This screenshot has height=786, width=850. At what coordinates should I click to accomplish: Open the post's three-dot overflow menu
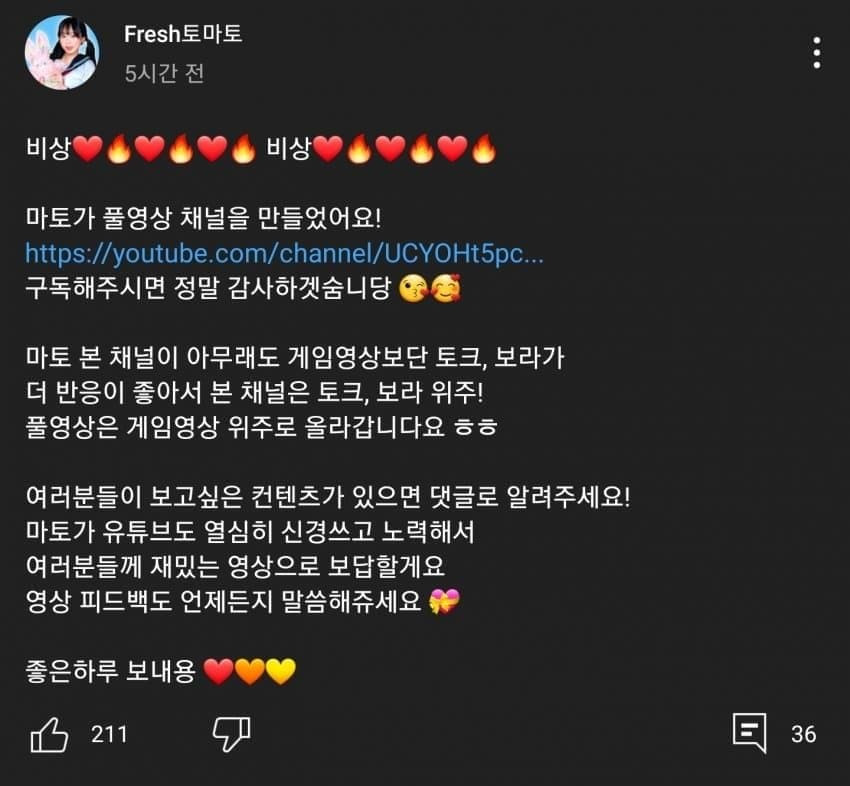tap(816, 52)
